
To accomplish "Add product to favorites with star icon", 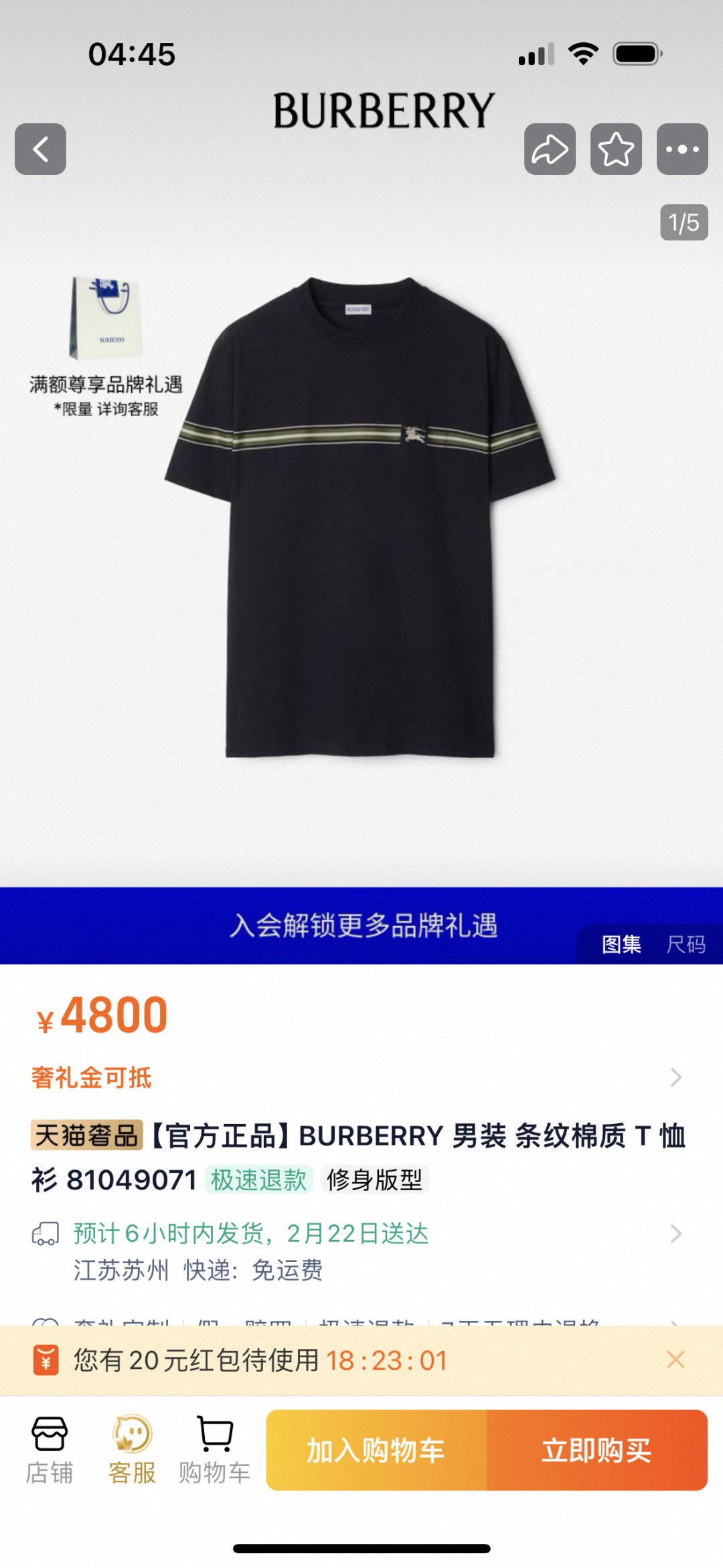I will (x=616, y=149).
